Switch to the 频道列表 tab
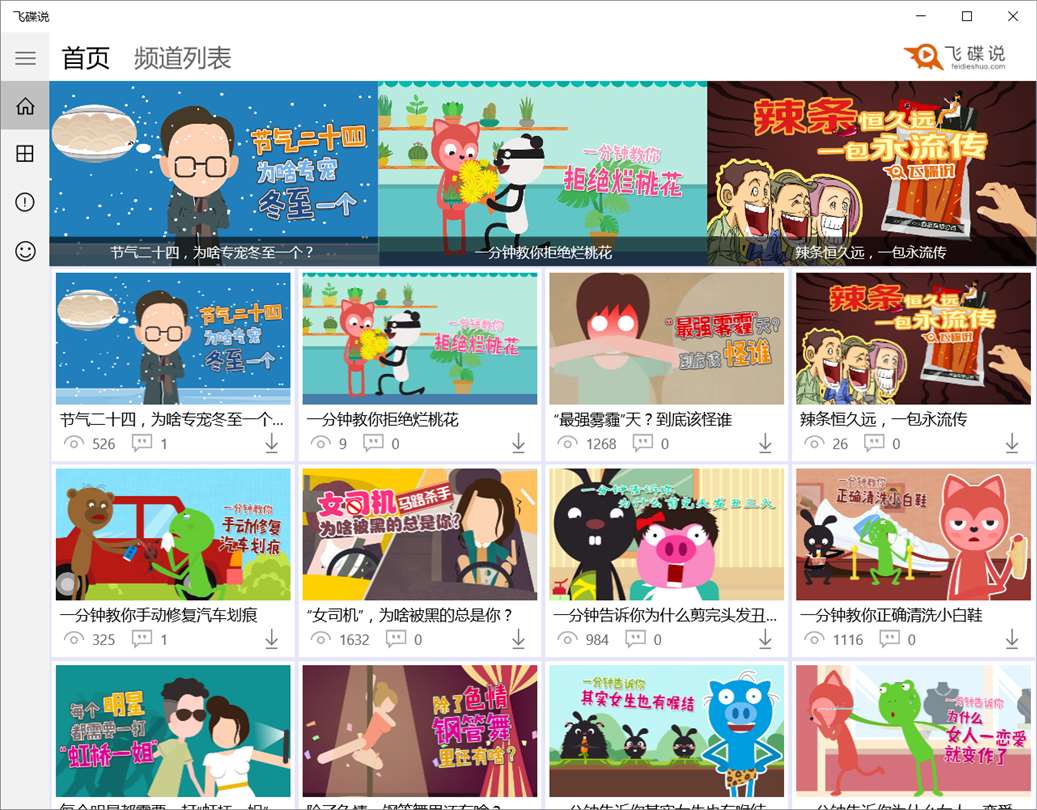Image resolution: width=1037 pixels, height=810 pixels. [x=182, y=58]
